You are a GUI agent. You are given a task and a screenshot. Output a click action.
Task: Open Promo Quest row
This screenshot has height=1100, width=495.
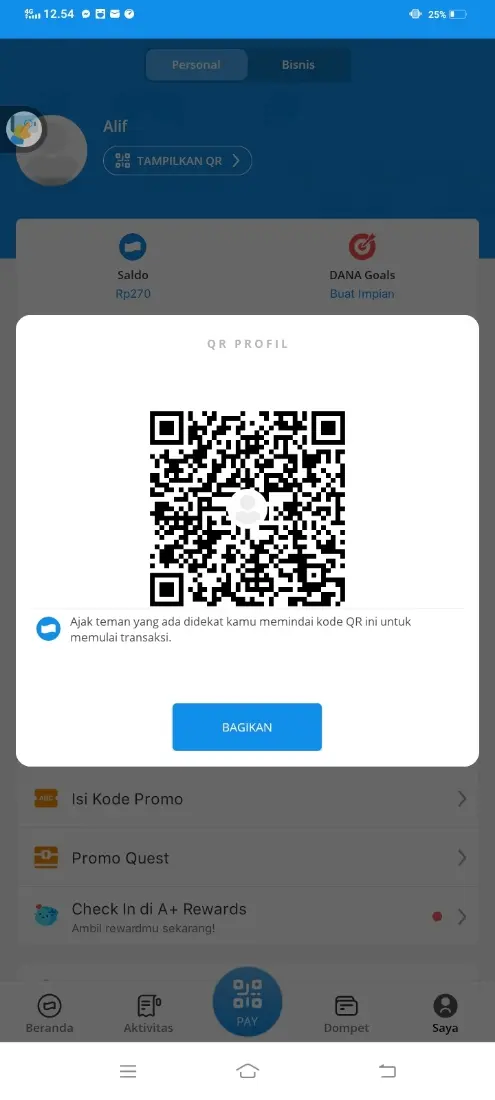tap(248, 857)
